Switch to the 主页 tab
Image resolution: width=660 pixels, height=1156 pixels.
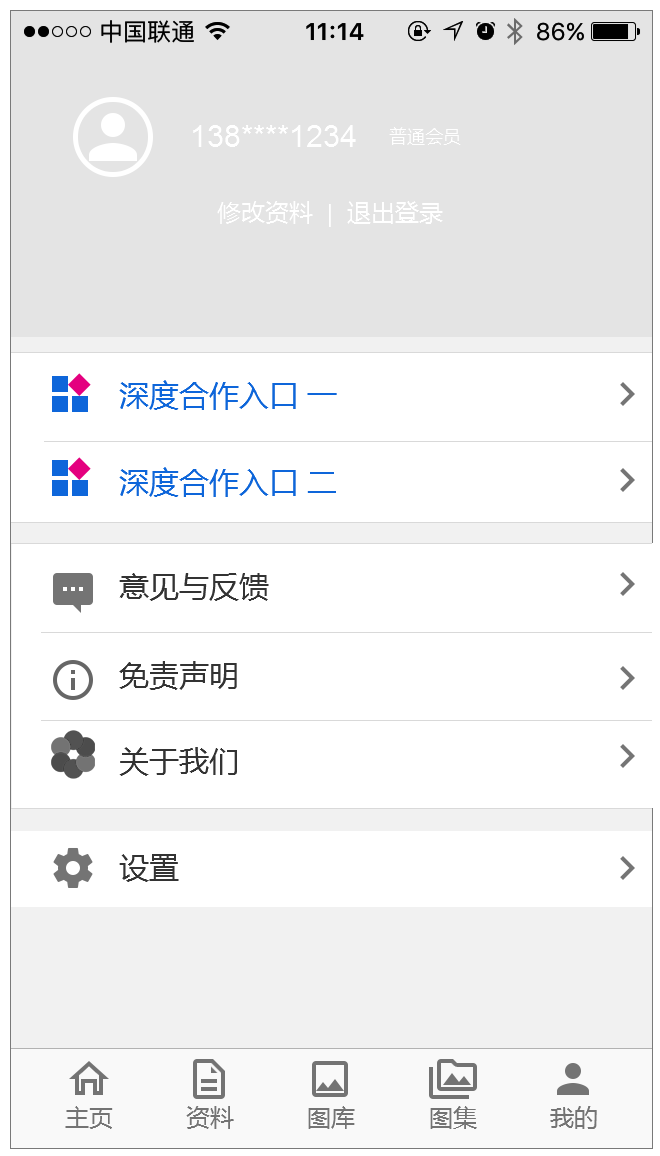tap(89, 1097)
